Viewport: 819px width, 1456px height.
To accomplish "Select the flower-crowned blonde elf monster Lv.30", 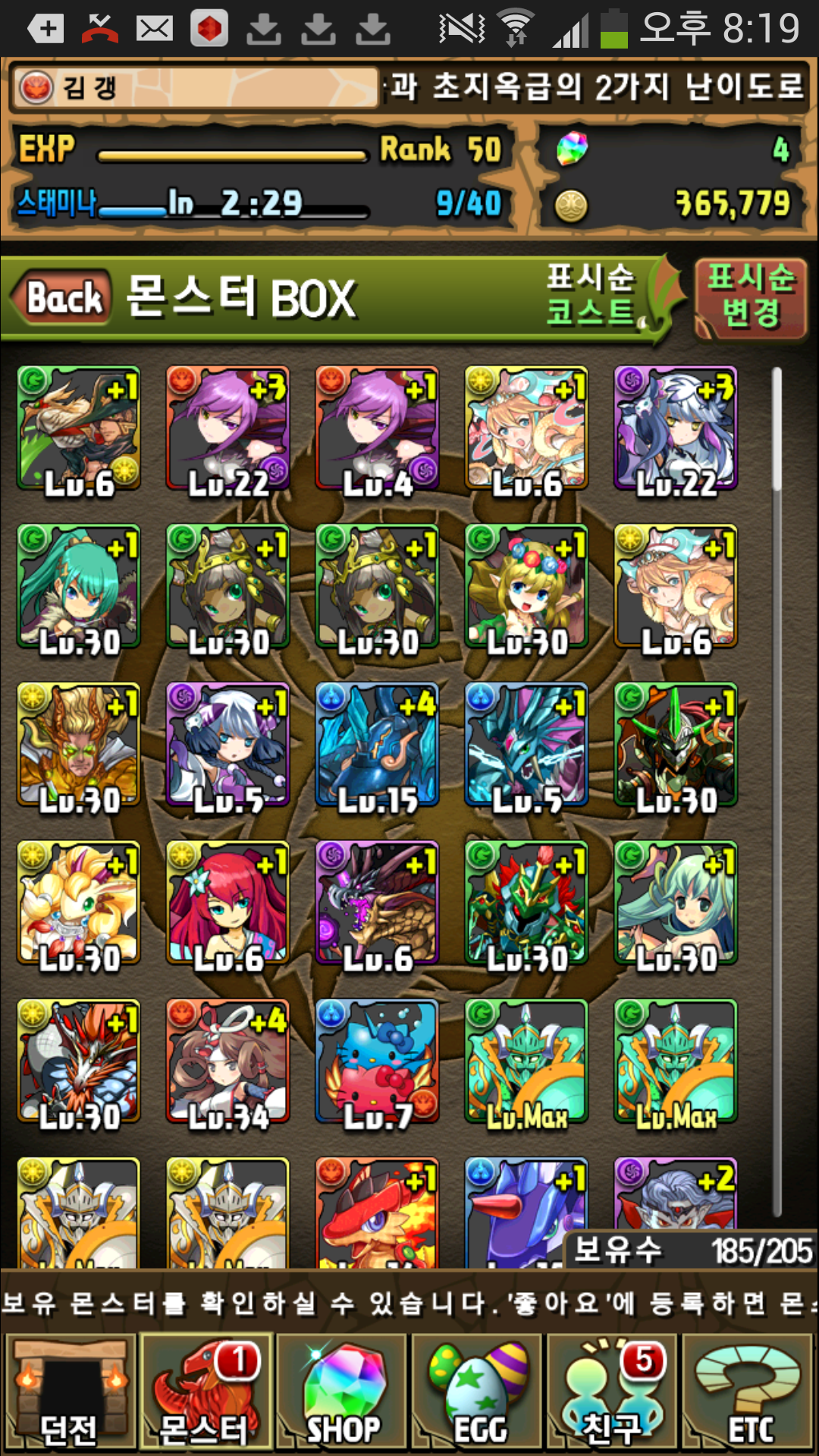I will (527, 586).
